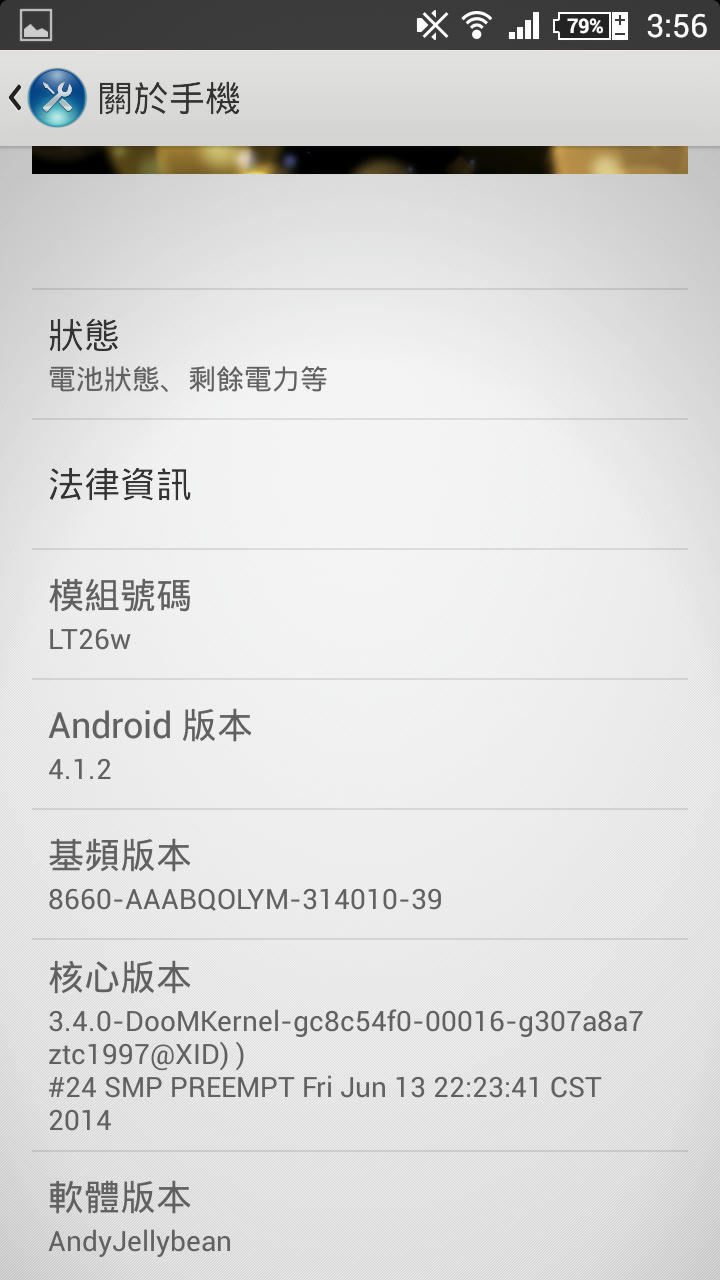Tap the 軟體版本 AndyJellybean row

[360, 1217]
